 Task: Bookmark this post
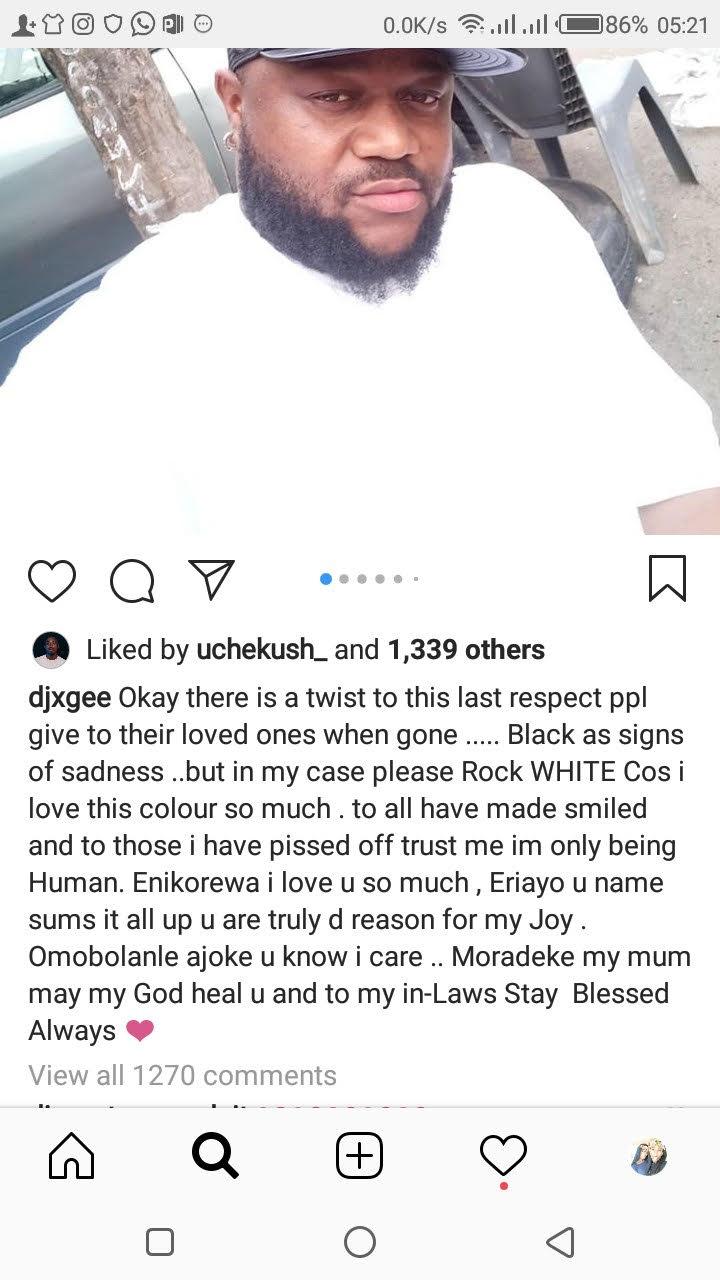click(667, 579)
